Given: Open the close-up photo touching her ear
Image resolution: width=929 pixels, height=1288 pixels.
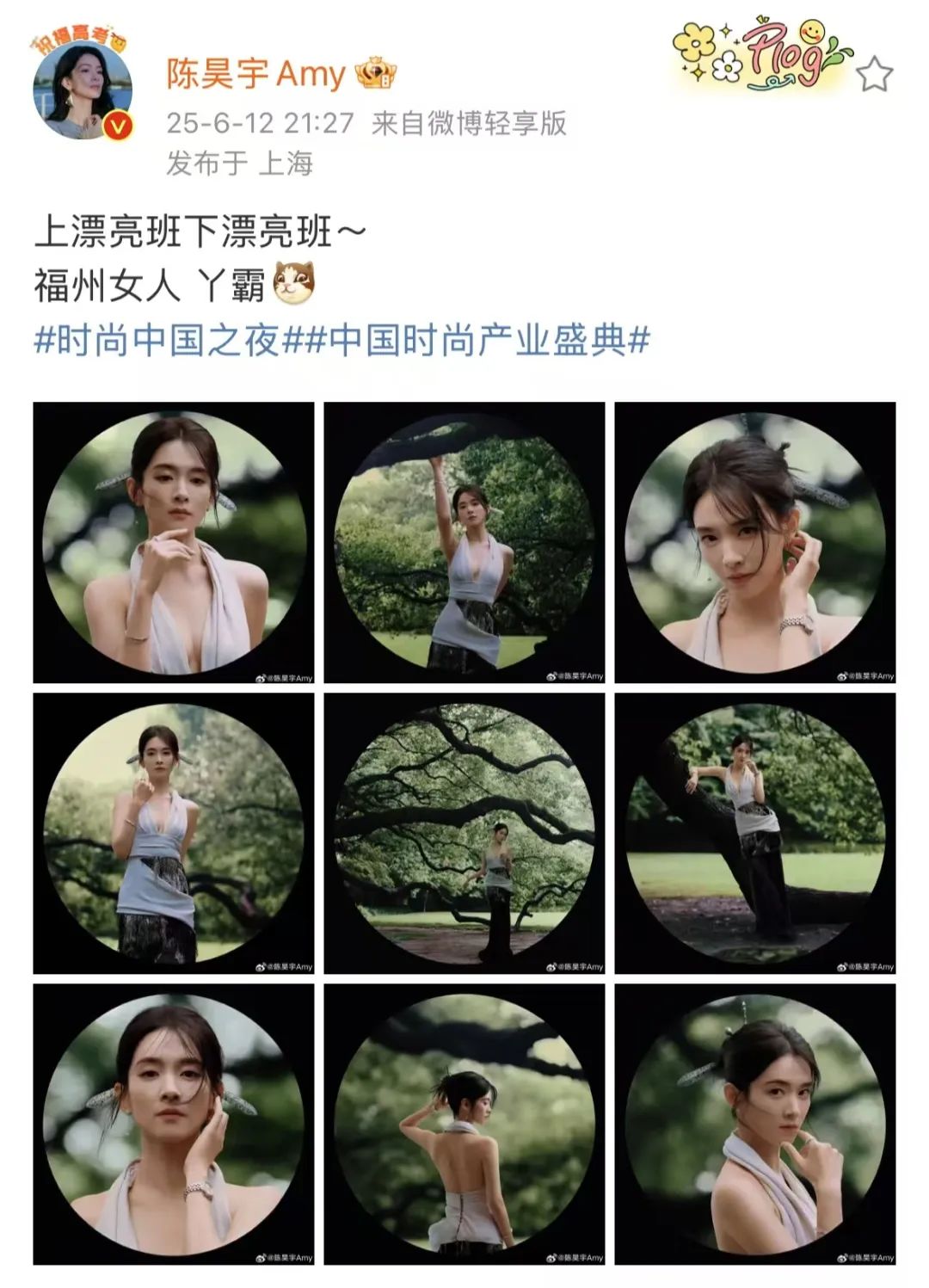Looking at the screenshot, I should click(755, 543).
